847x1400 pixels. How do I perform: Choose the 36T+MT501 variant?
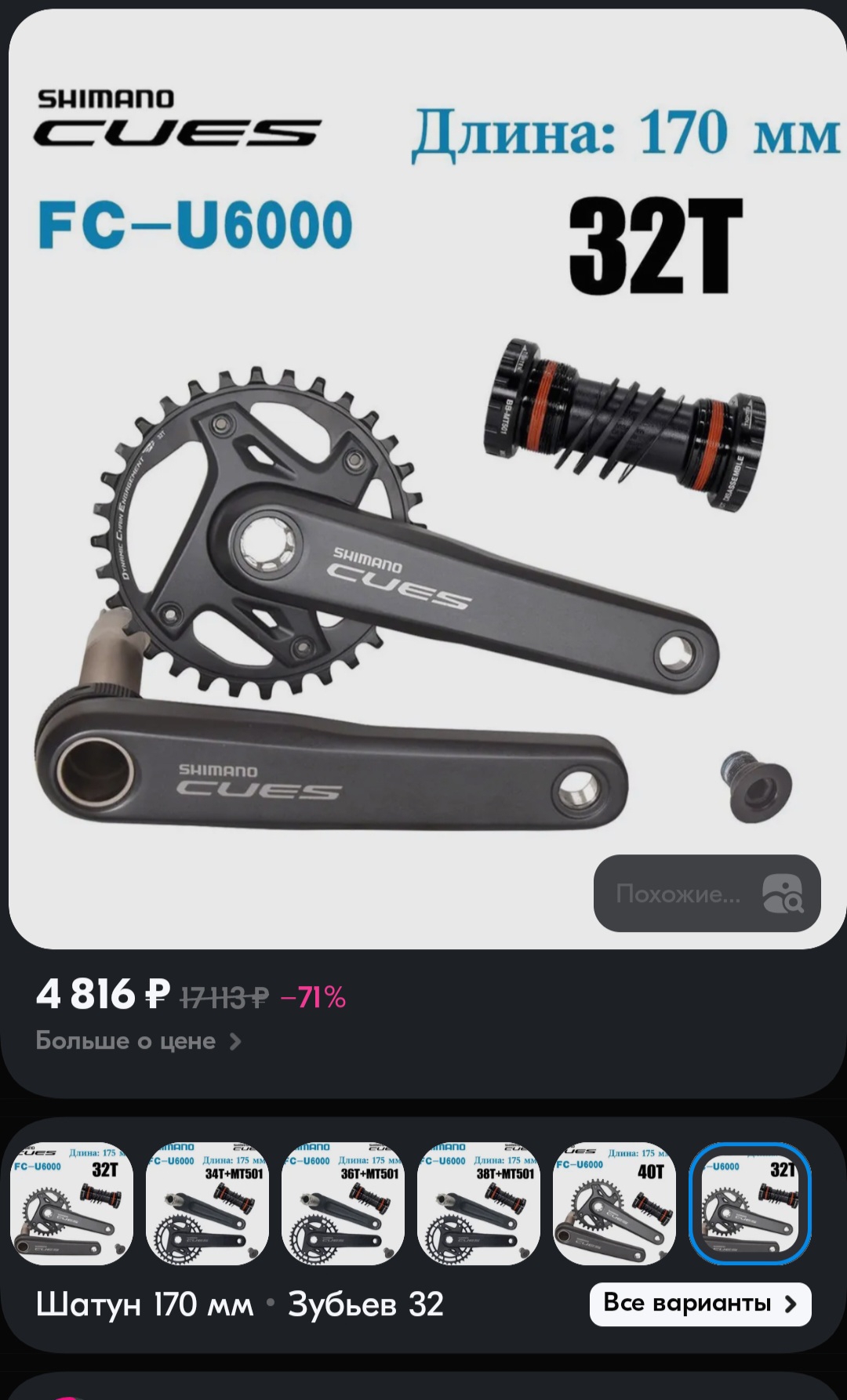click(x=343, y=1203)
